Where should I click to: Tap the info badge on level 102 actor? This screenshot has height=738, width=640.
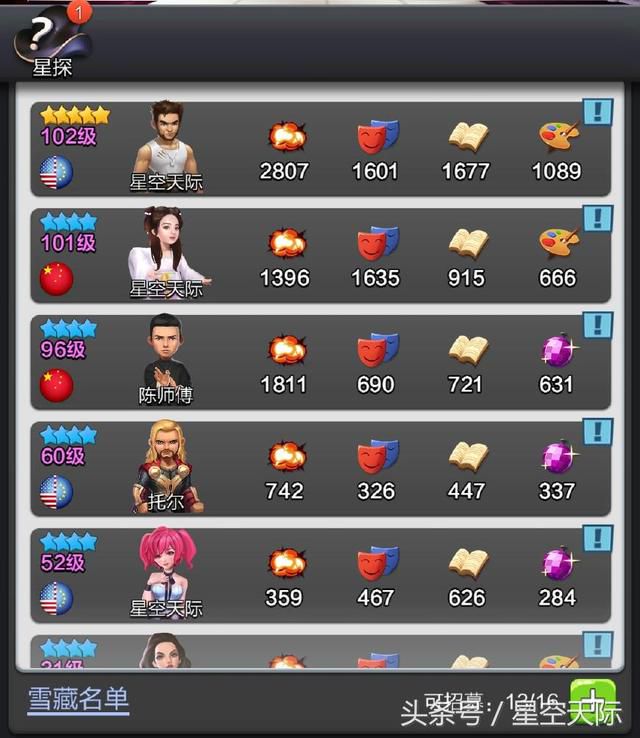[597, 112]
